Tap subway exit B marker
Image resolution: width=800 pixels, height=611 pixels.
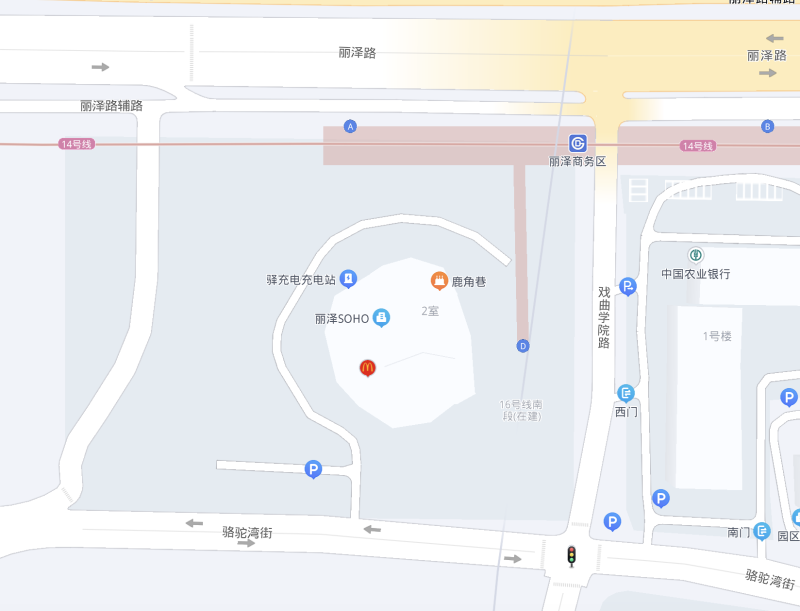(x=768, y=126)
